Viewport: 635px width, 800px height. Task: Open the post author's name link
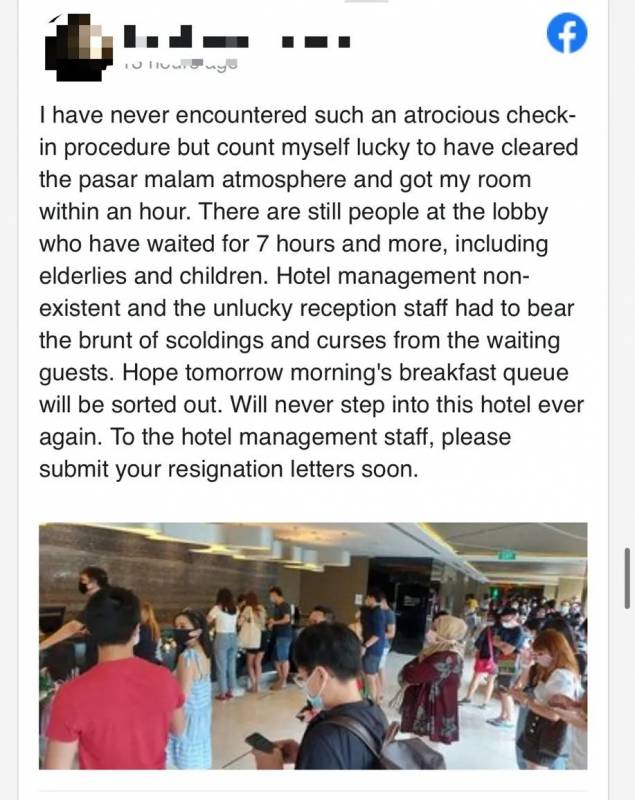pyautogui.click(x=236, y=39)
